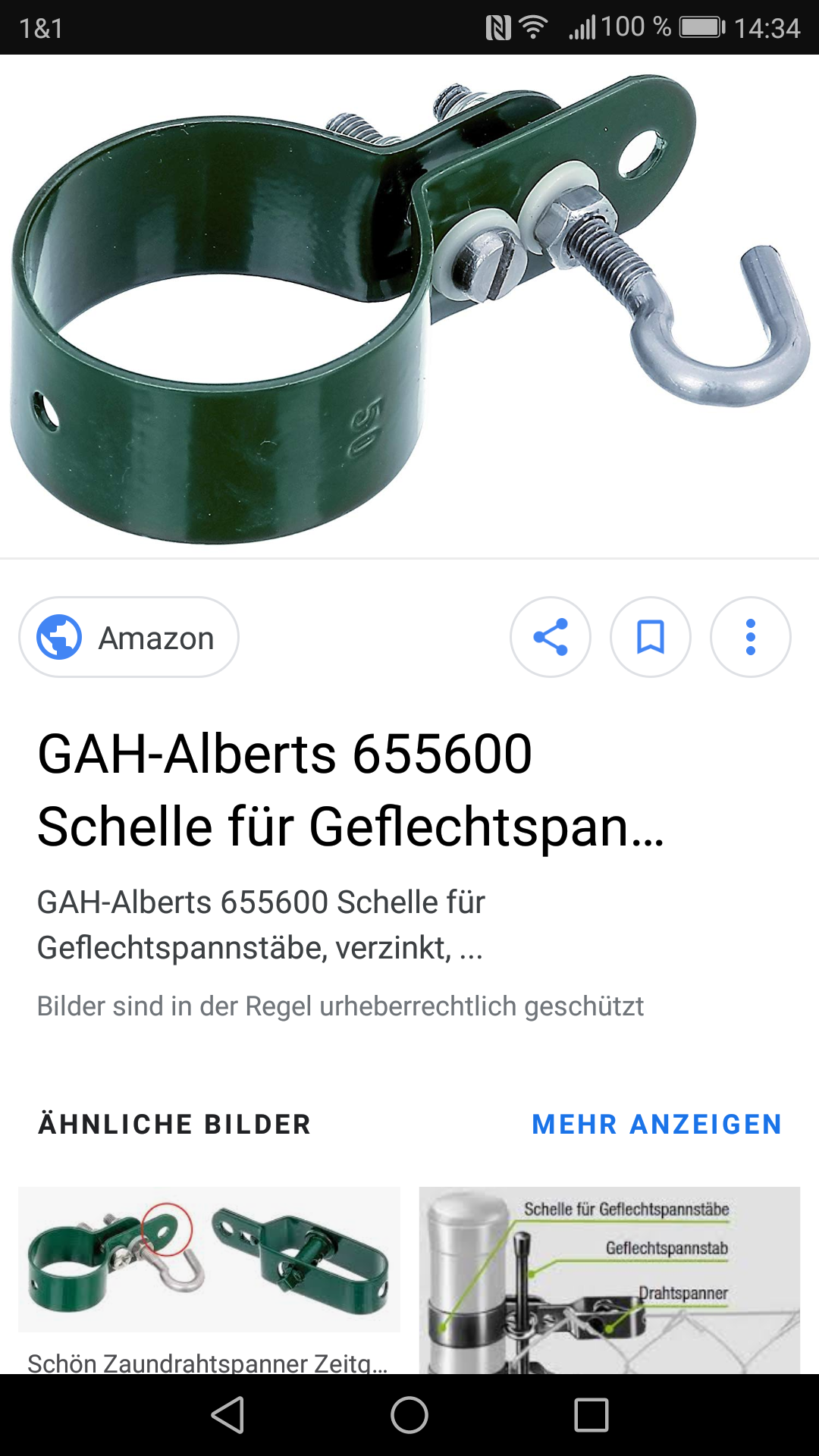This screenshot has height=1456, width=819.
Task: Share this image result
Action: 551,637
